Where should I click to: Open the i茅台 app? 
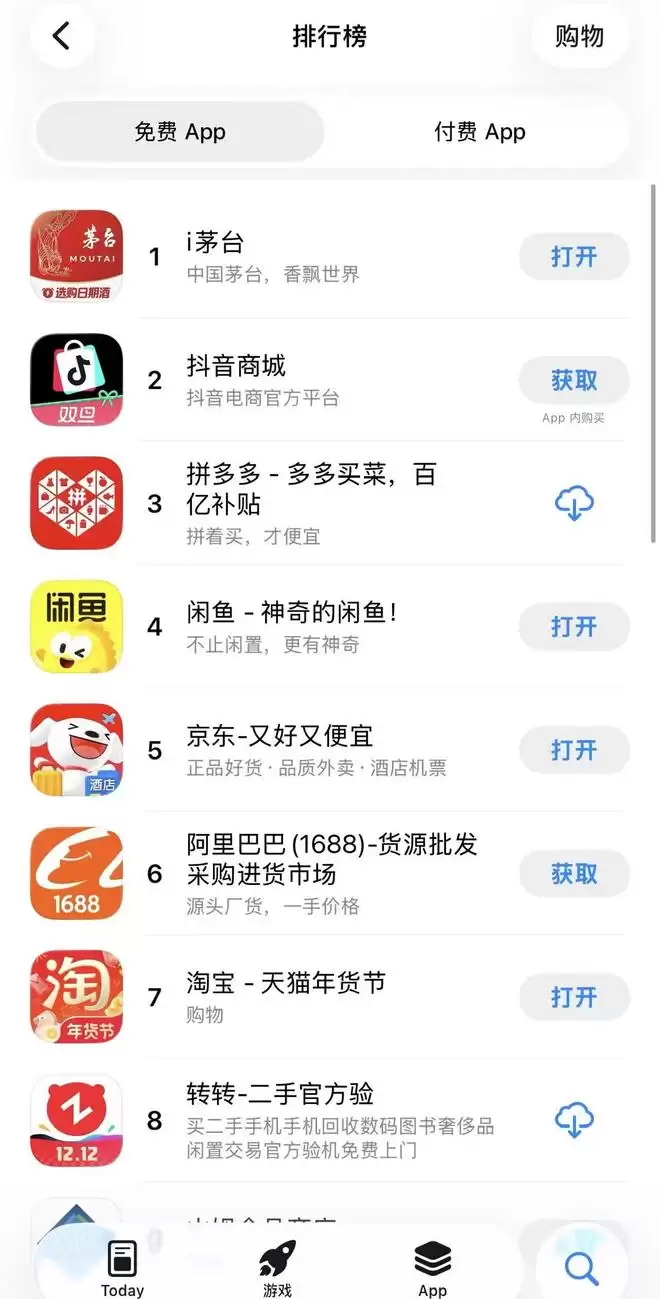point(574,257)
